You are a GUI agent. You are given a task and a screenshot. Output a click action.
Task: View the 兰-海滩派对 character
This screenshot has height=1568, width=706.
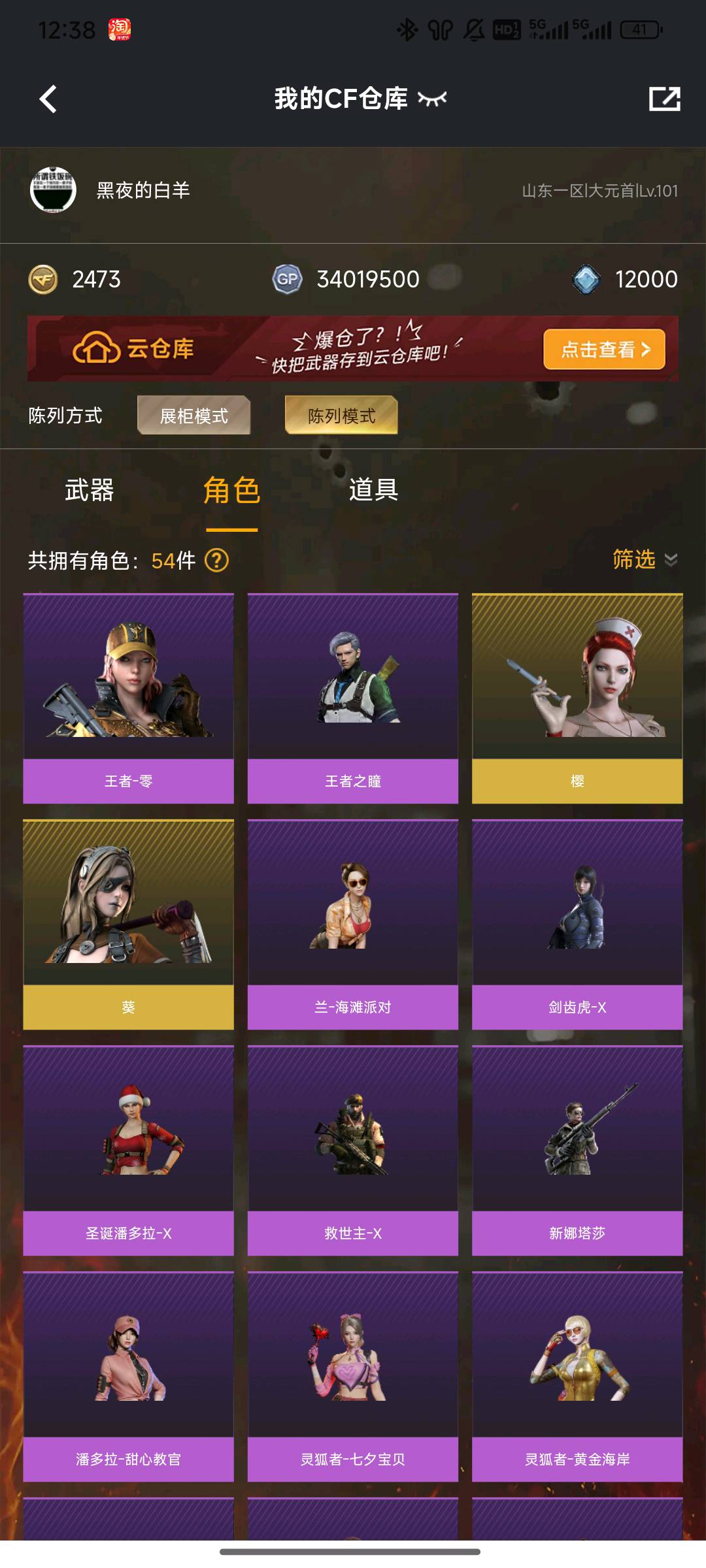[x=353, y=924]
